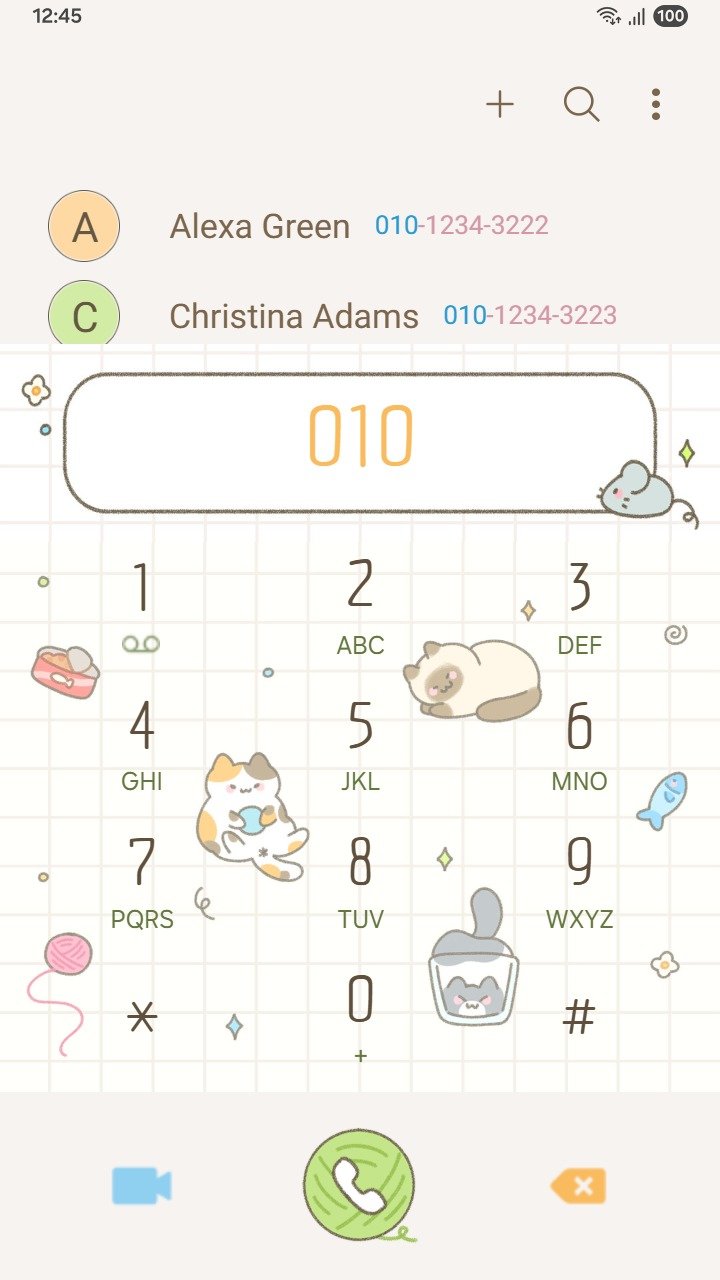Enter the hash key
The width and height of the screenshot is (720, 1280).
(x=579, y=1018)
